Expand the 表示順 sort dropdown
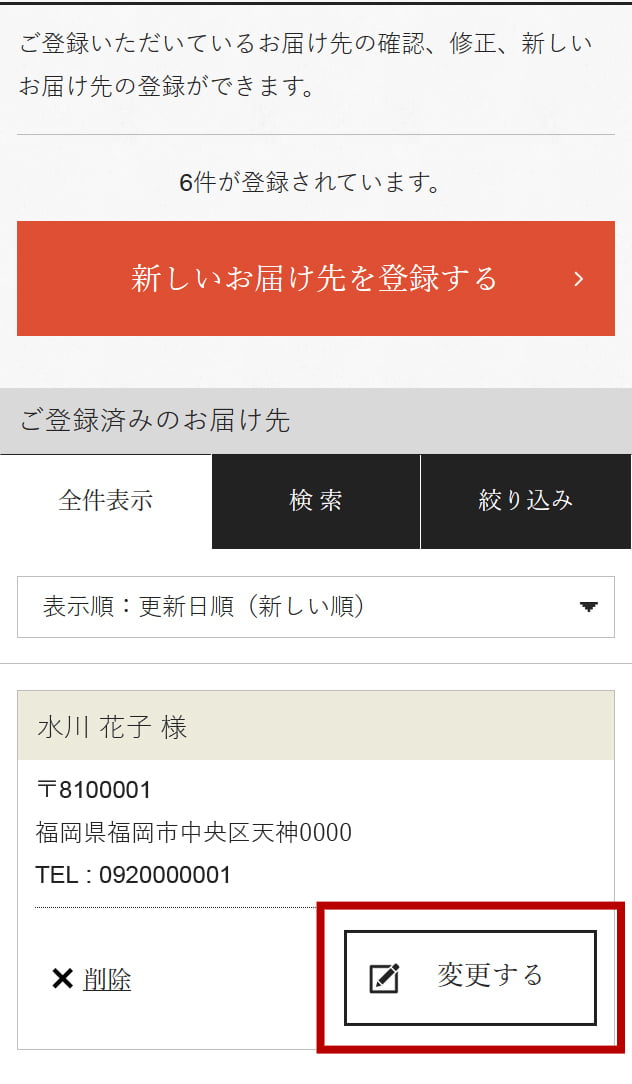The image size is (632, 1084). point(315,606)
